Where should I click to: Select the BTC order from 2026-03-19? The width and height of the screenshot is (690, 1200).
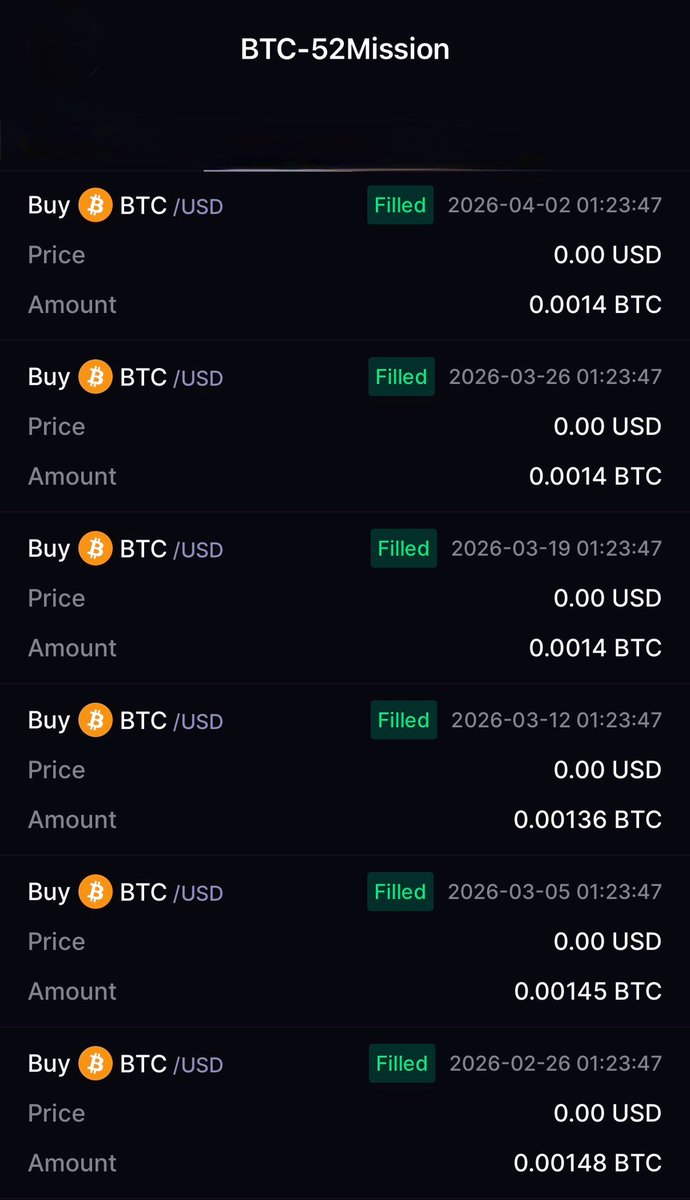coord(345,598)
